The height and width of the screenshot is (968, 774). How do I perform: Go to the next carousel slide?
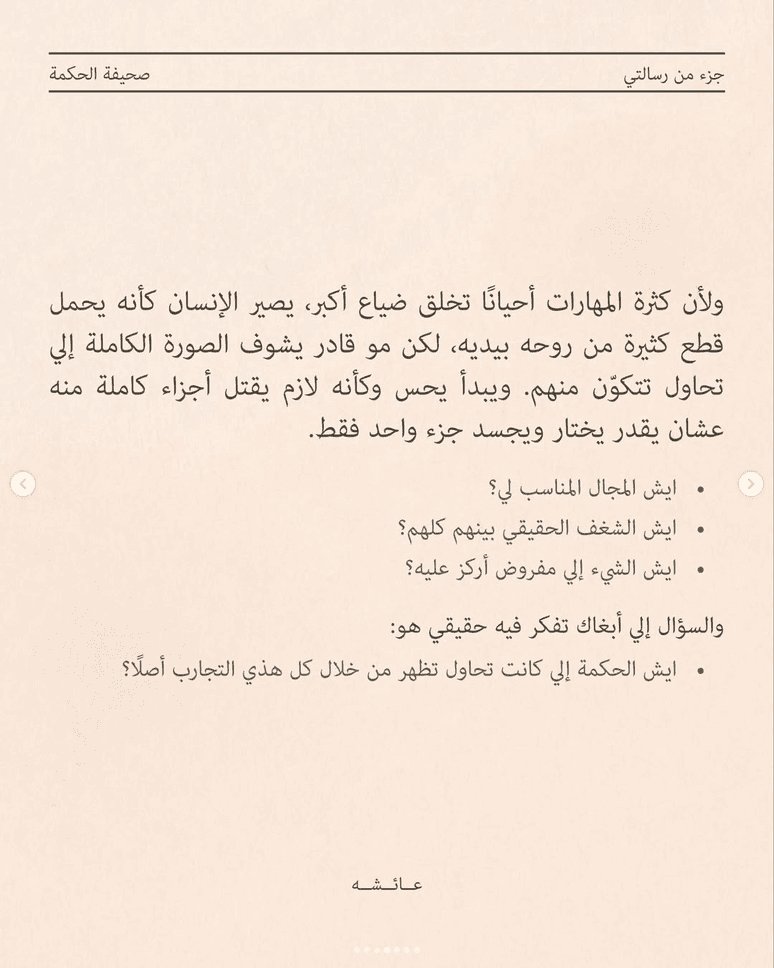751,484
